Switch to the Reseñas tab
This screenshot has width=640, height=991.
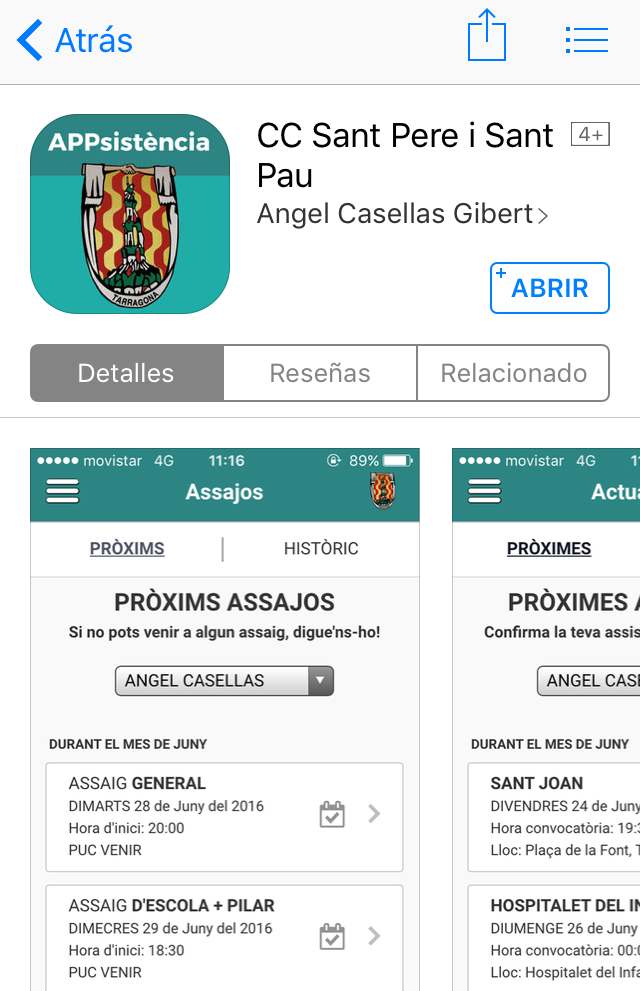point(320,373)
